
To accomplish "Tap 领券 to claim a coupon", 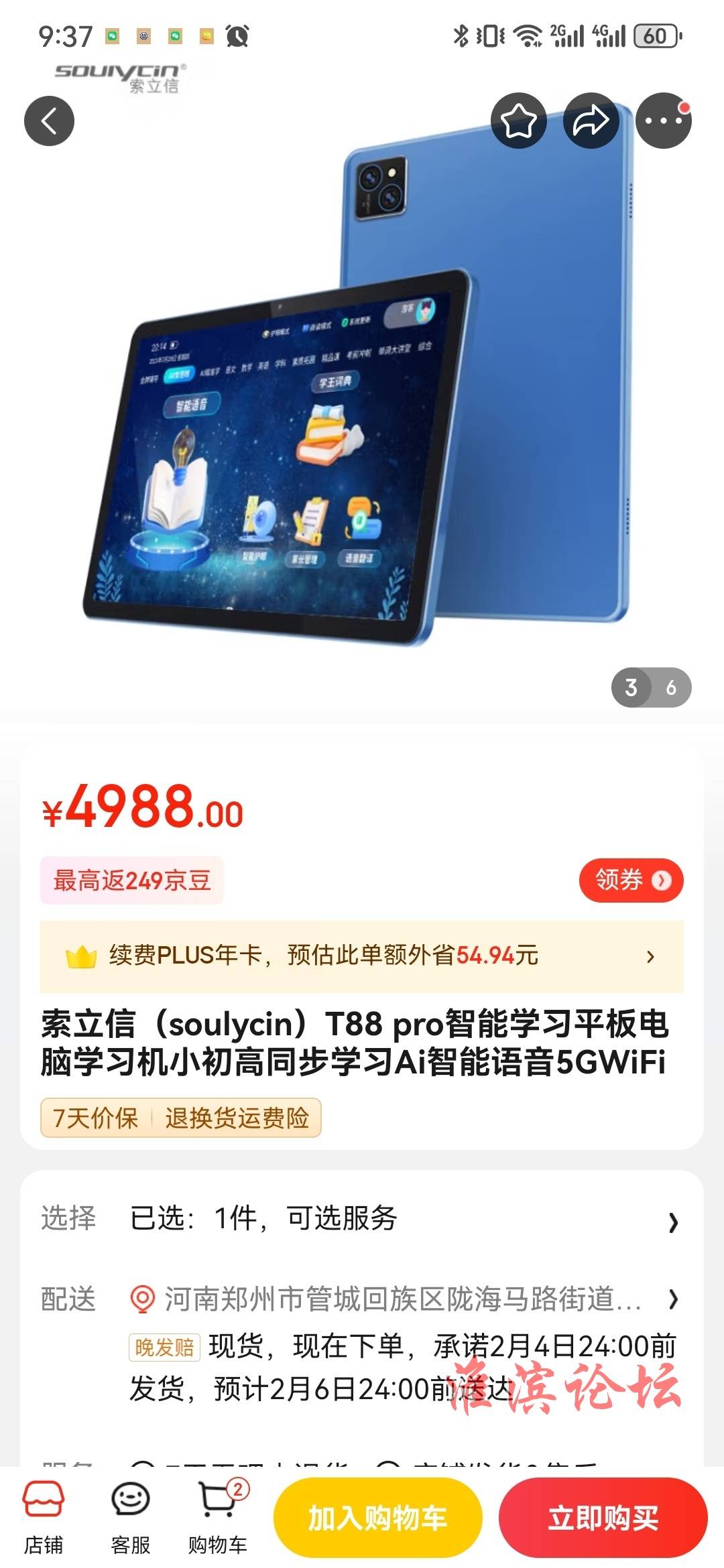I will pos(630,880).
